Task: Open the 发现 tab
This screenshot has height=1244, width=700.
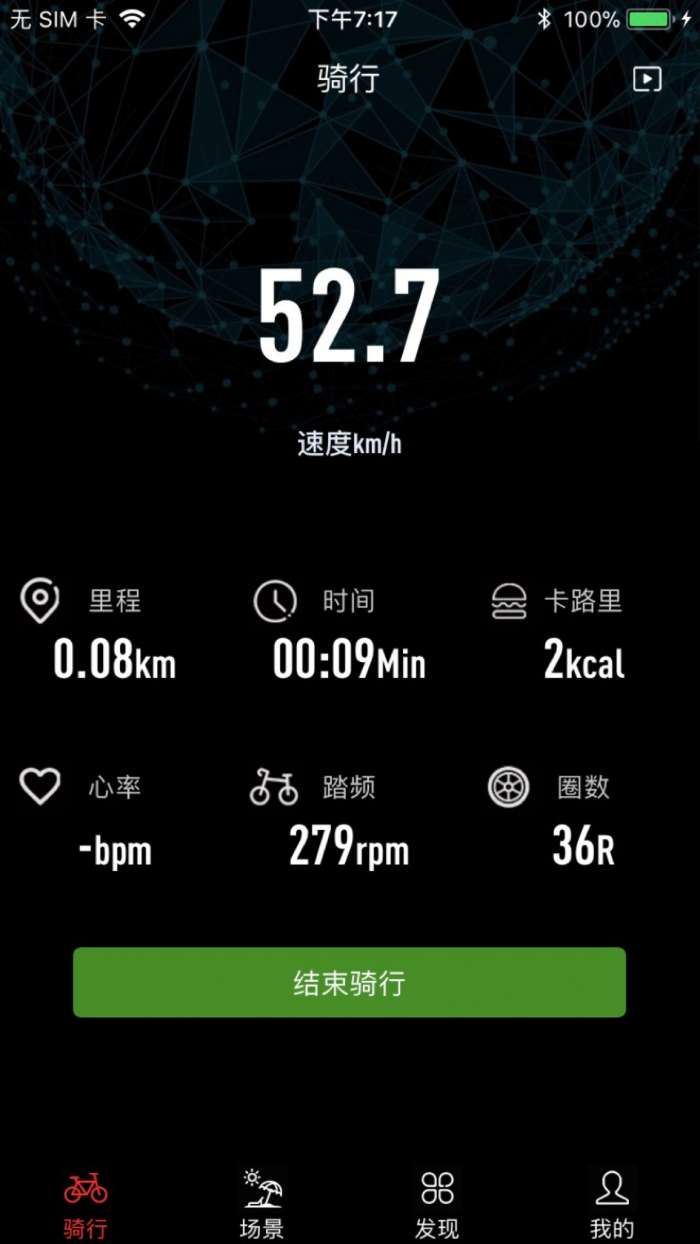Action: coord(437,1203)
